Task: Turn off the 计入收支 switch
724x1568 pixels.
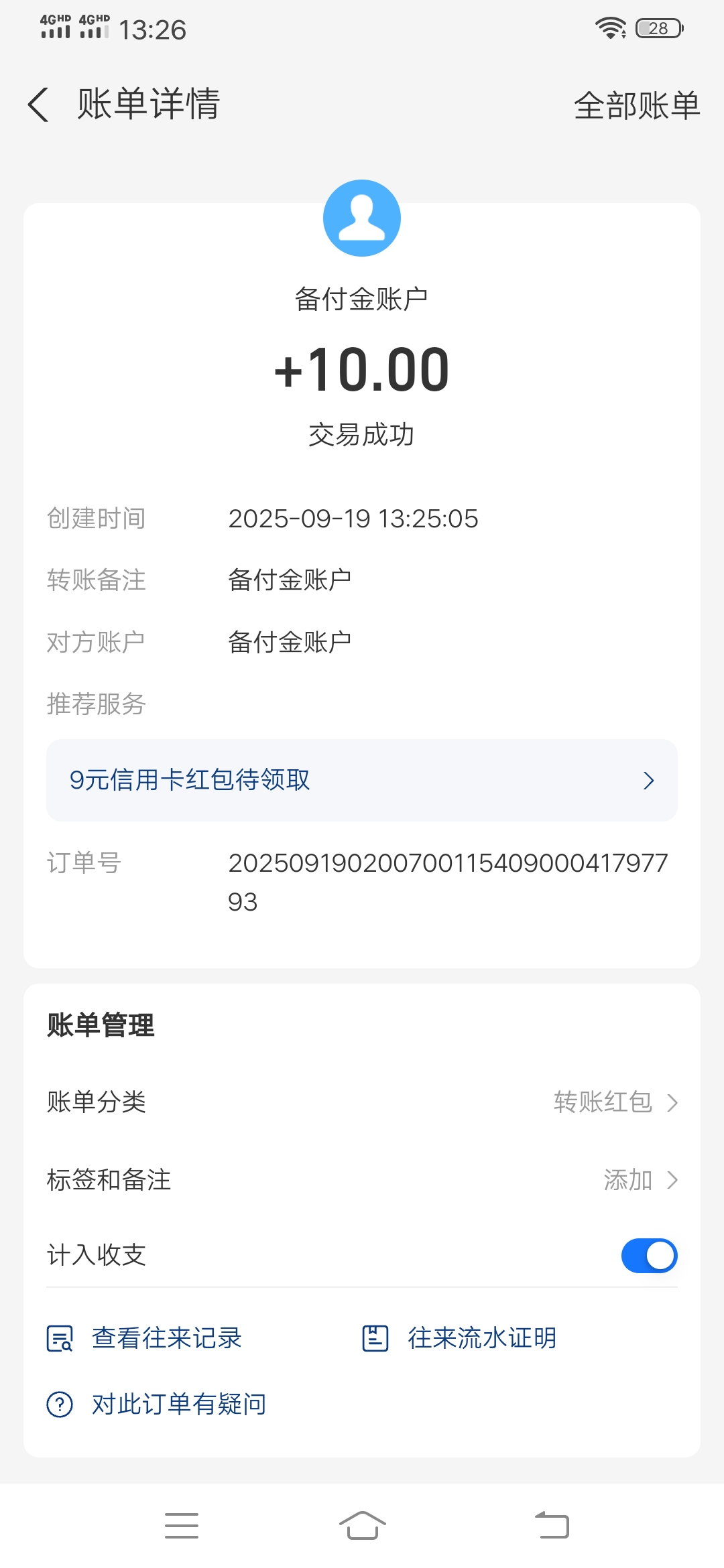Action: (x=649, y=1256)
